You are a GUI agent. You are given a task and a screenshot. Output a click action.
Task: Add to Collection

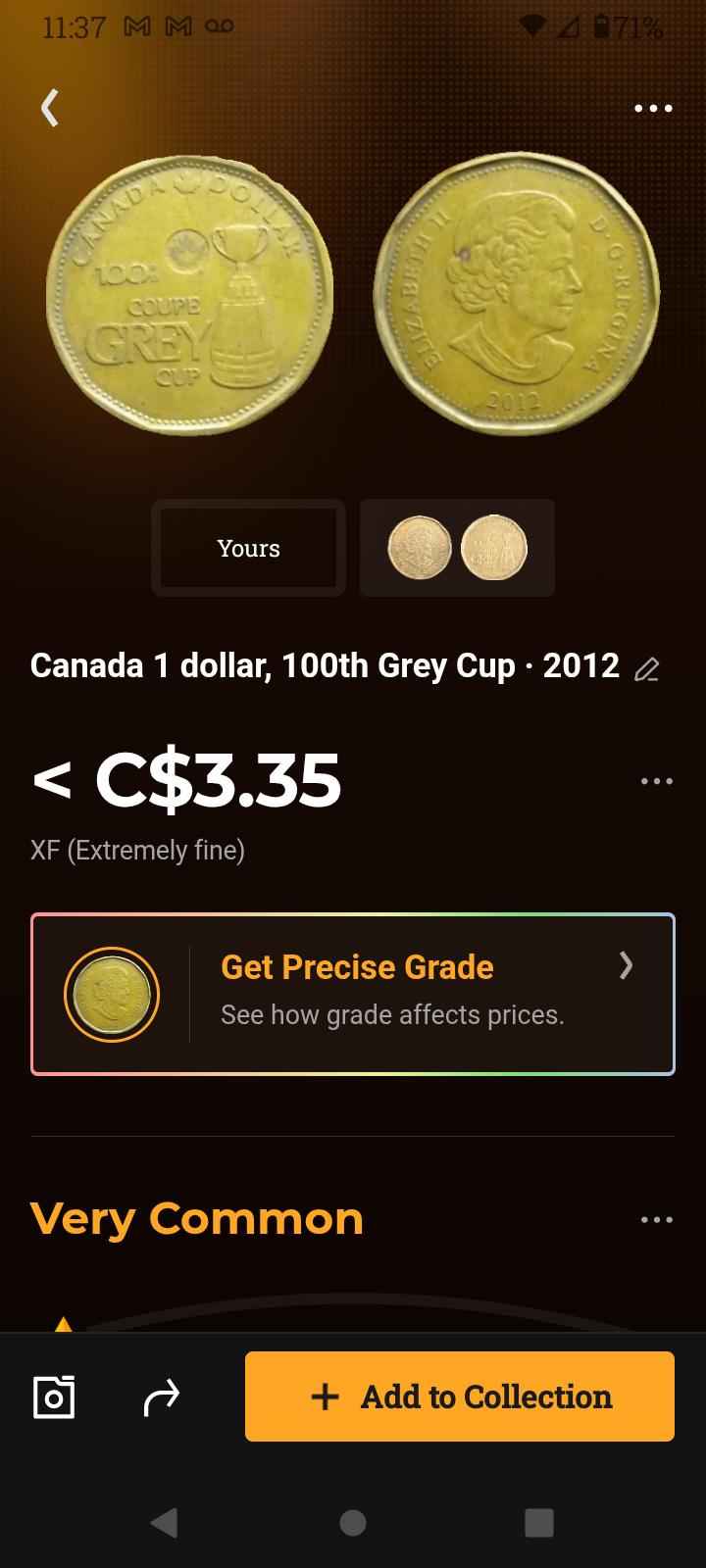click(x=460, y=1396)
